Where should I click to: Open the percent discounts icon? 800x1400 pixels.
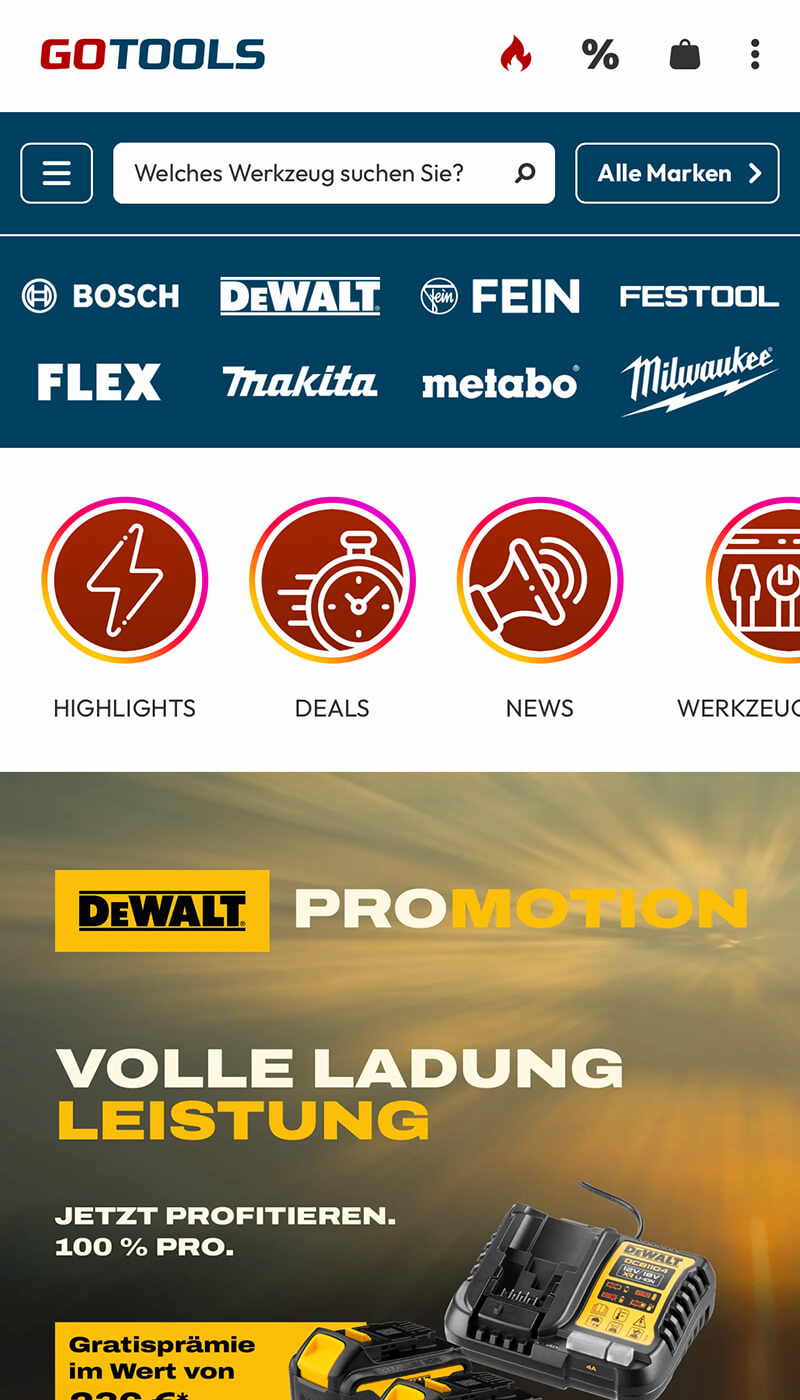[600, 54]
